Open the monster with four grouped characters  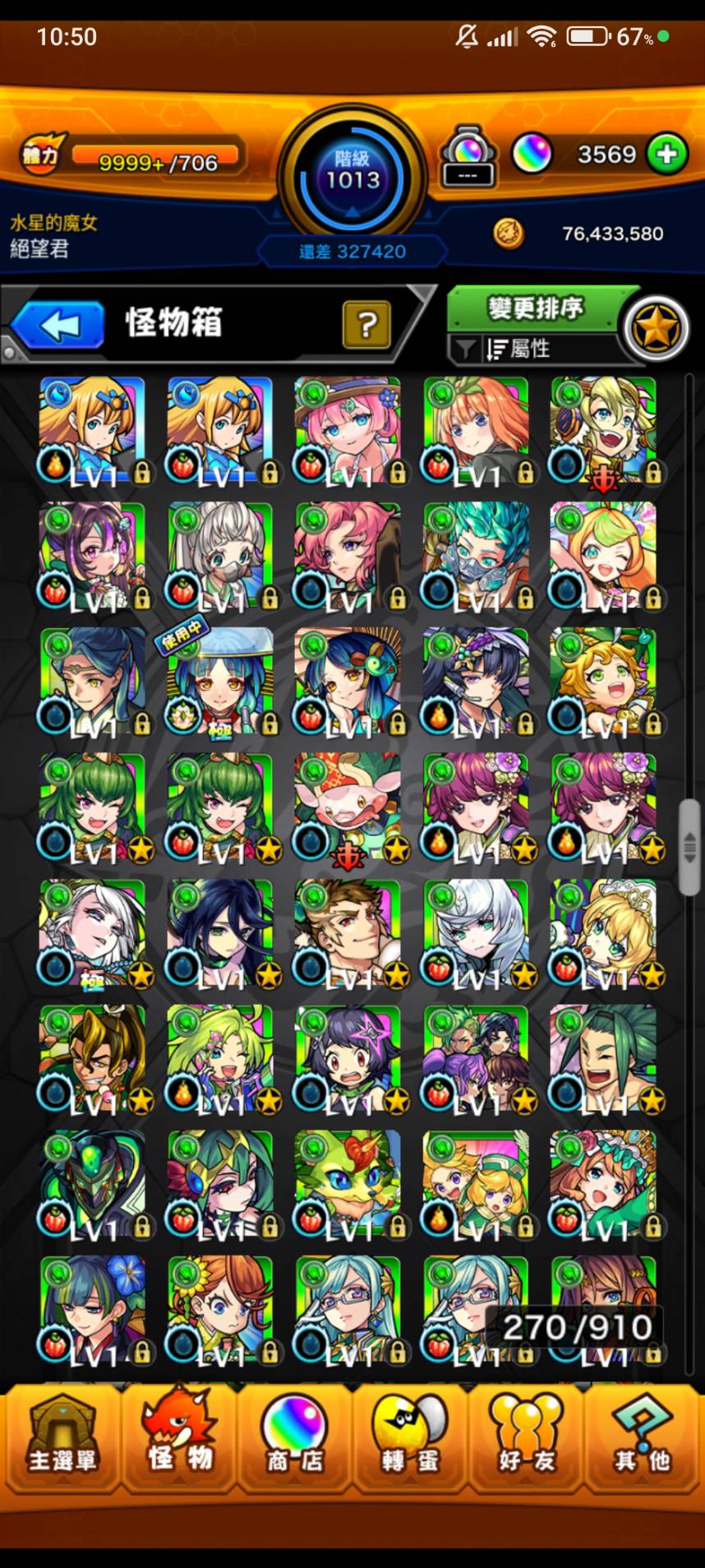click(475, 1058)
